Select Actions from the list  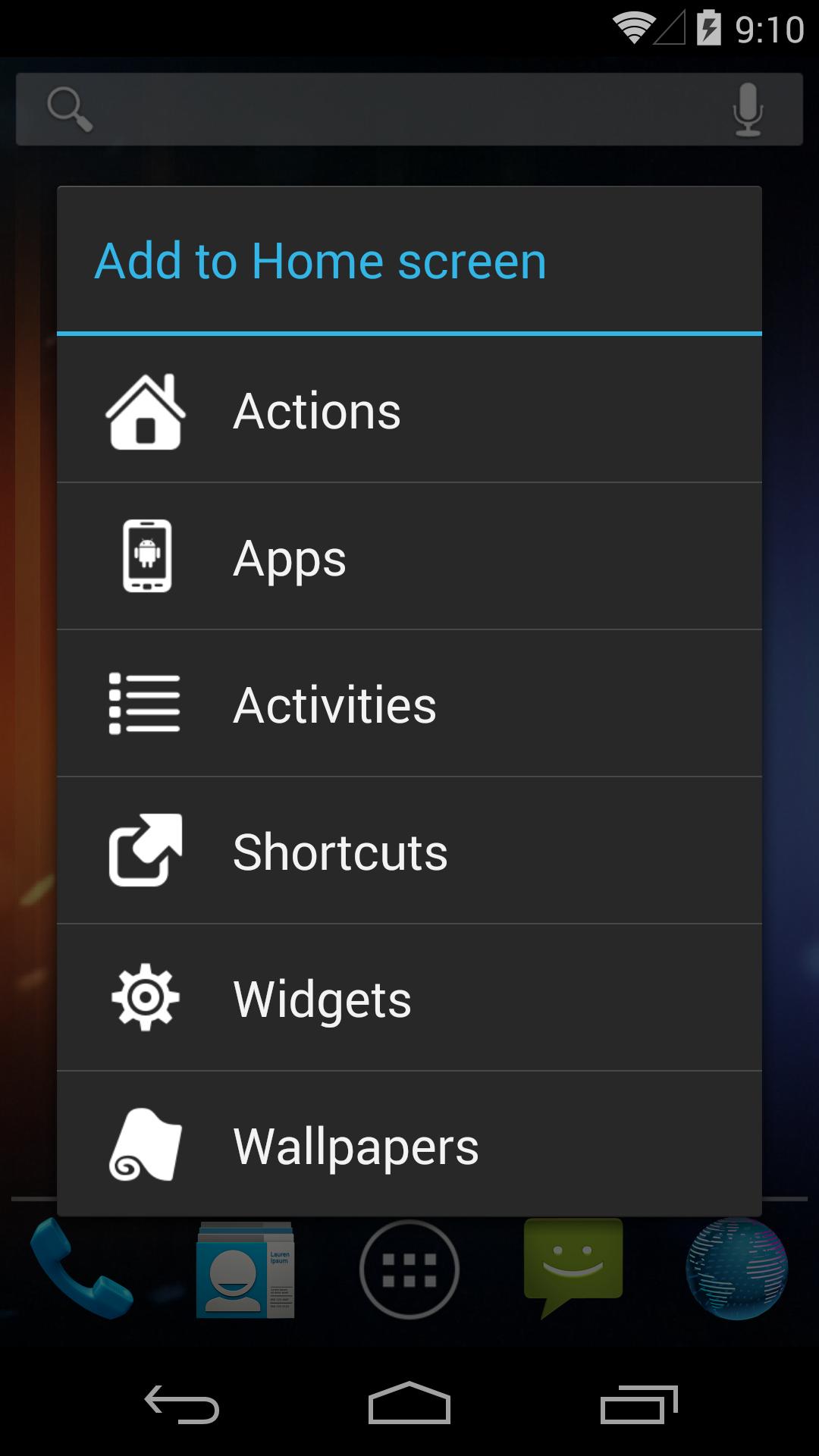pyautogui.click(x=409, y=410)
